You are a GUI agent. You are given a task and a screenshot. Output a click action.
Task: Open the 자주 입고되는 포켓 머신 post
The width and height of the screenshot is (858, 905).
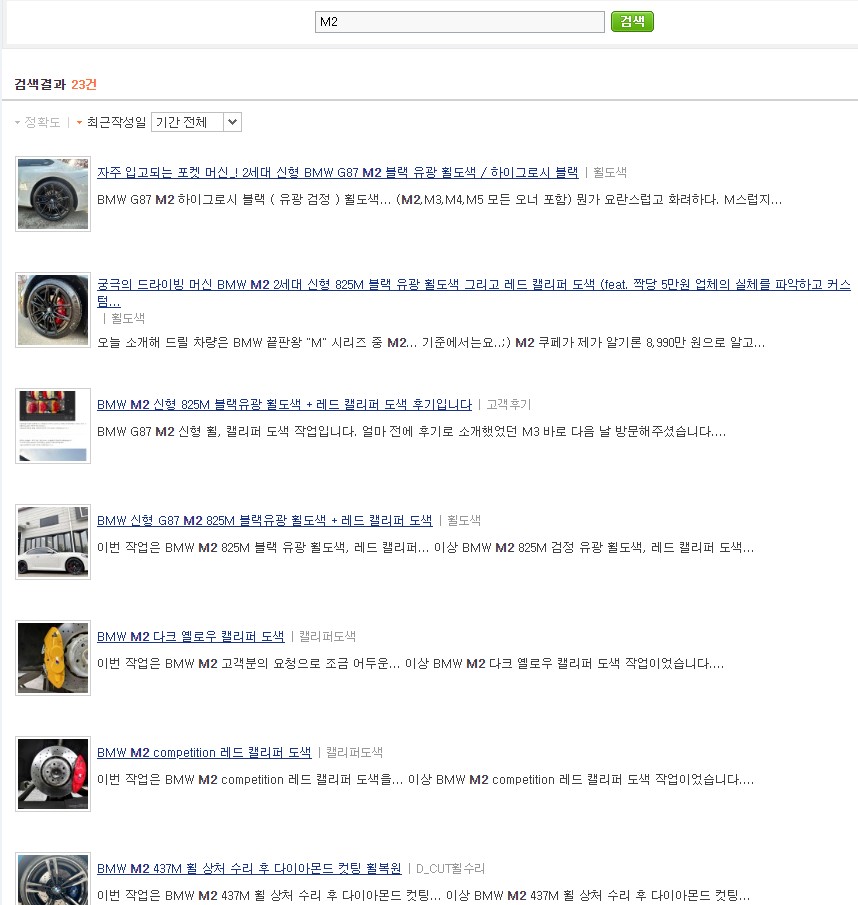[x=337, y=172]
